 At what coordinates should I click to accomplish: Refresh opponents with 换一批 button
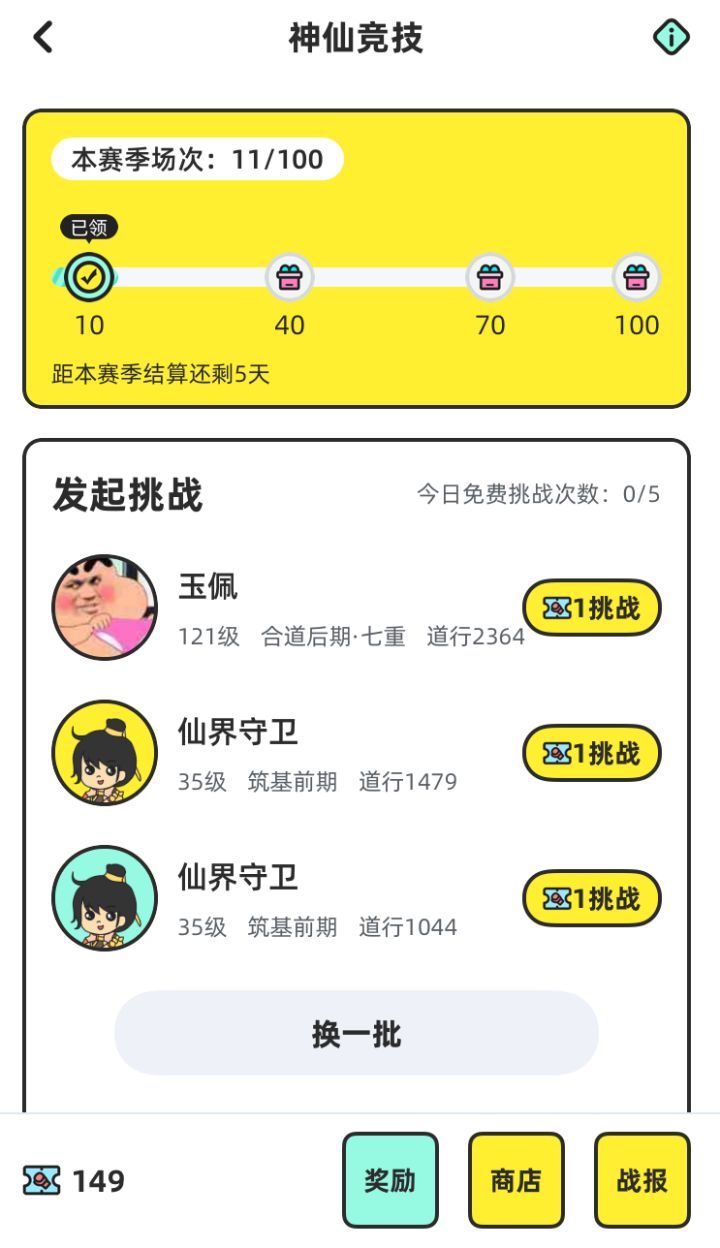click(x=357, y=1034)
